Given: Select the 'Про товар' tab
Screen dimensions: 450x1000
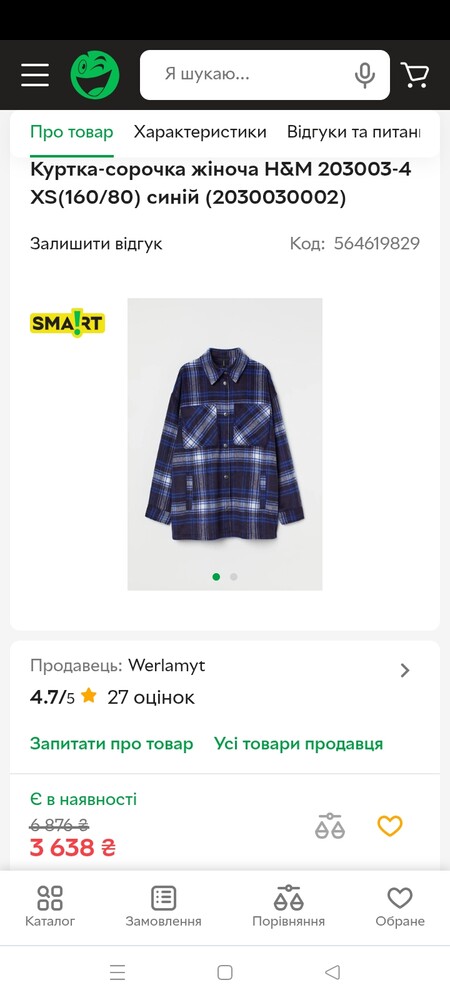Looking at the screenshot, I should click(71, 133).
